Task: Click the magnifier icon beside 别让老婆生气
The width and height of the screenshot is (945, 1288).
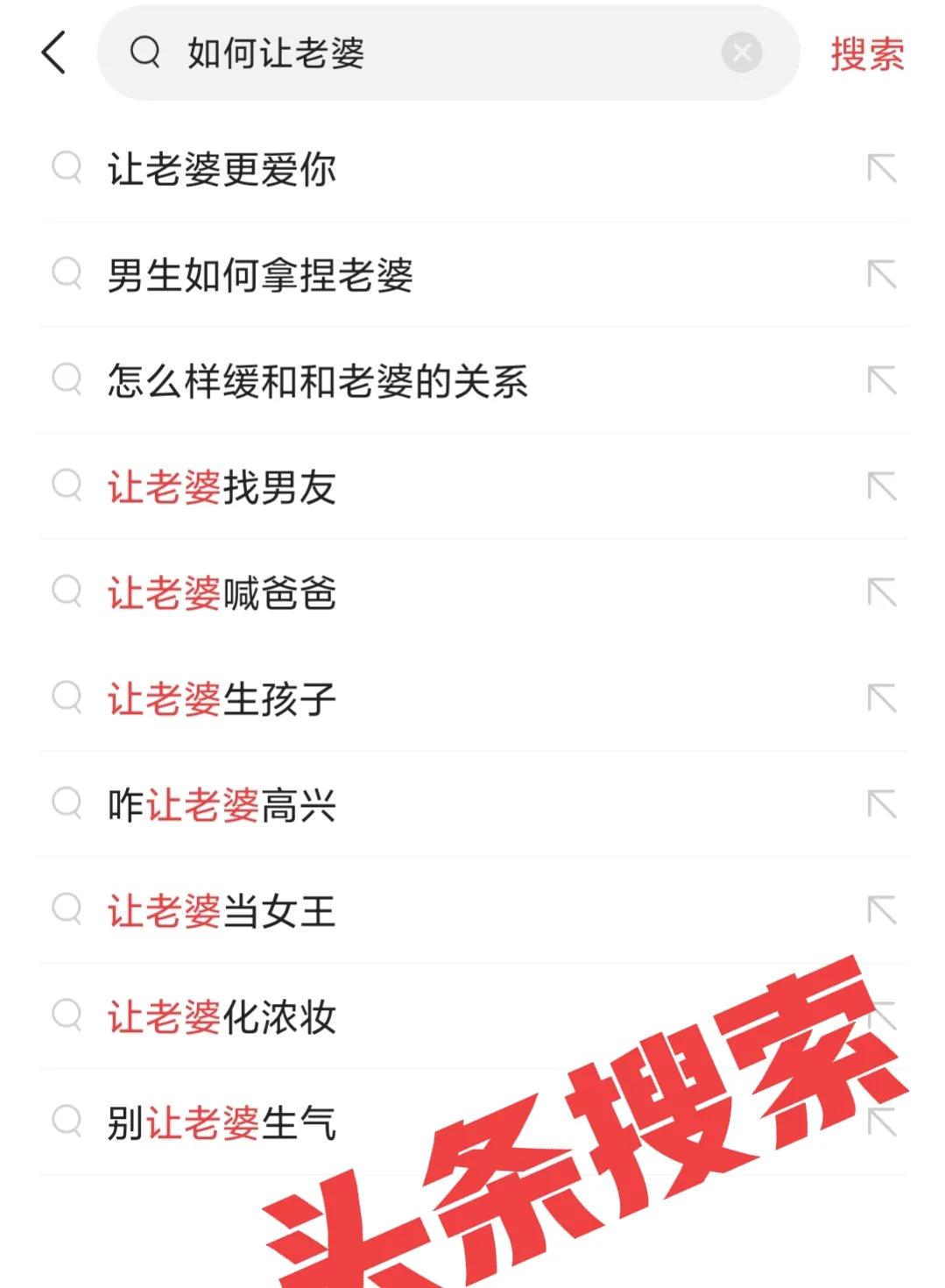Action: click(x=66, y=1123)
